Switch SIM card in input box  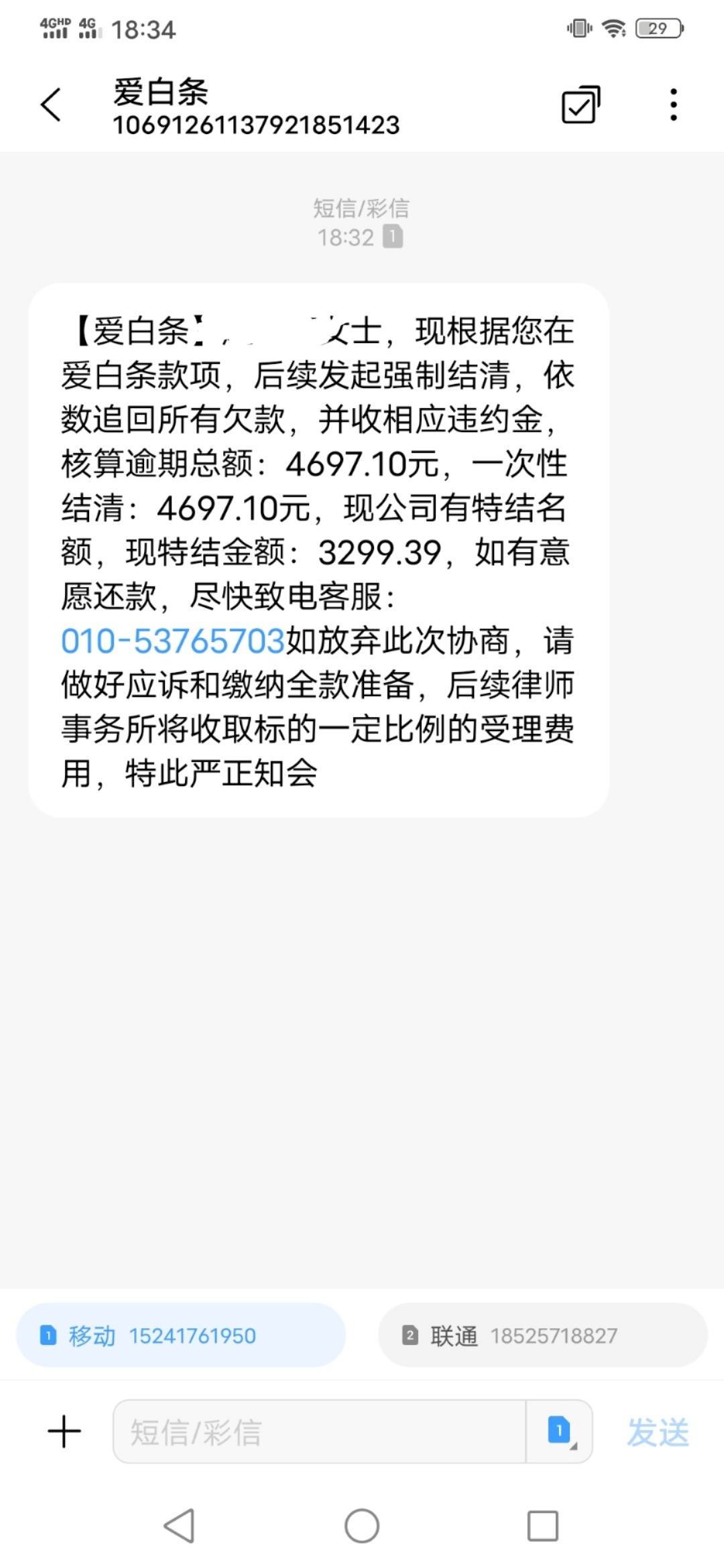[x=560, y=1431]
